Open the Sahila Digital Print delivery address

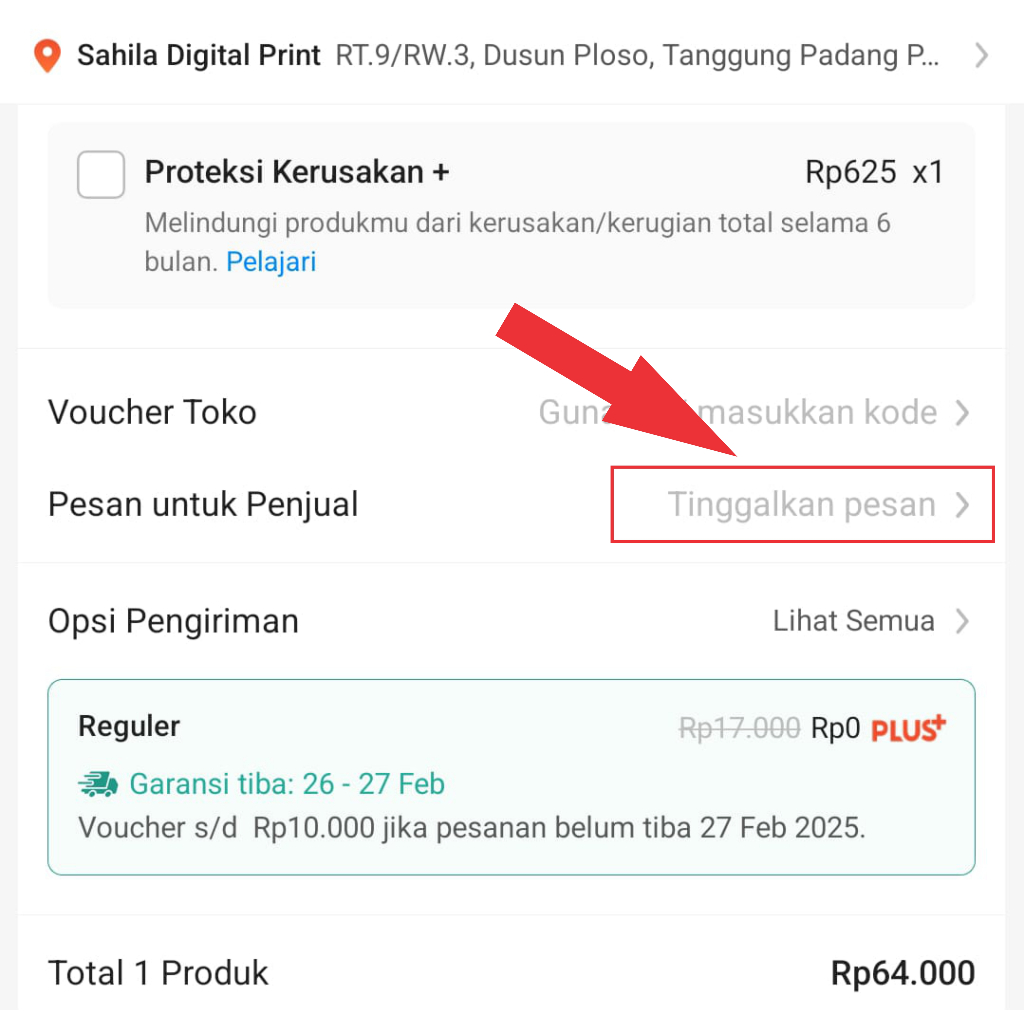(512, 56)
